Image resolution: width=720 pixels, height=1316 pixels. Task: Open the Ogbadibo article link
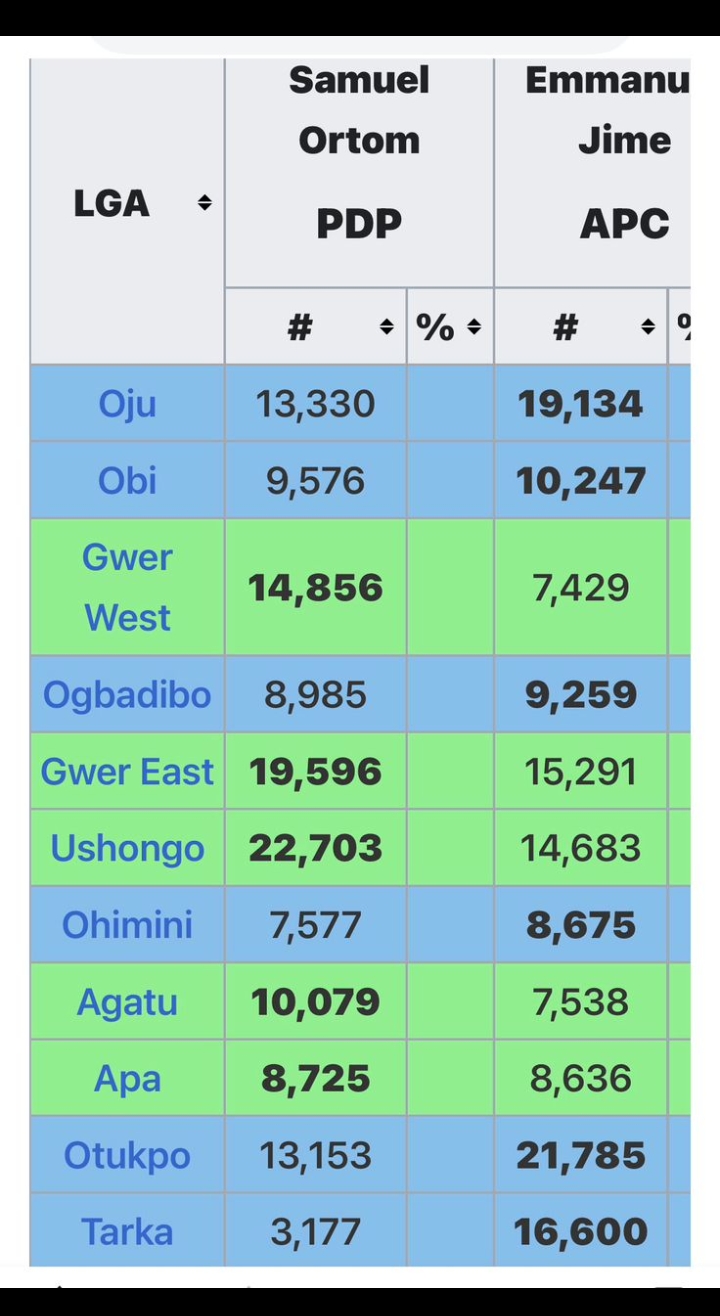click(x=127, y=694)
